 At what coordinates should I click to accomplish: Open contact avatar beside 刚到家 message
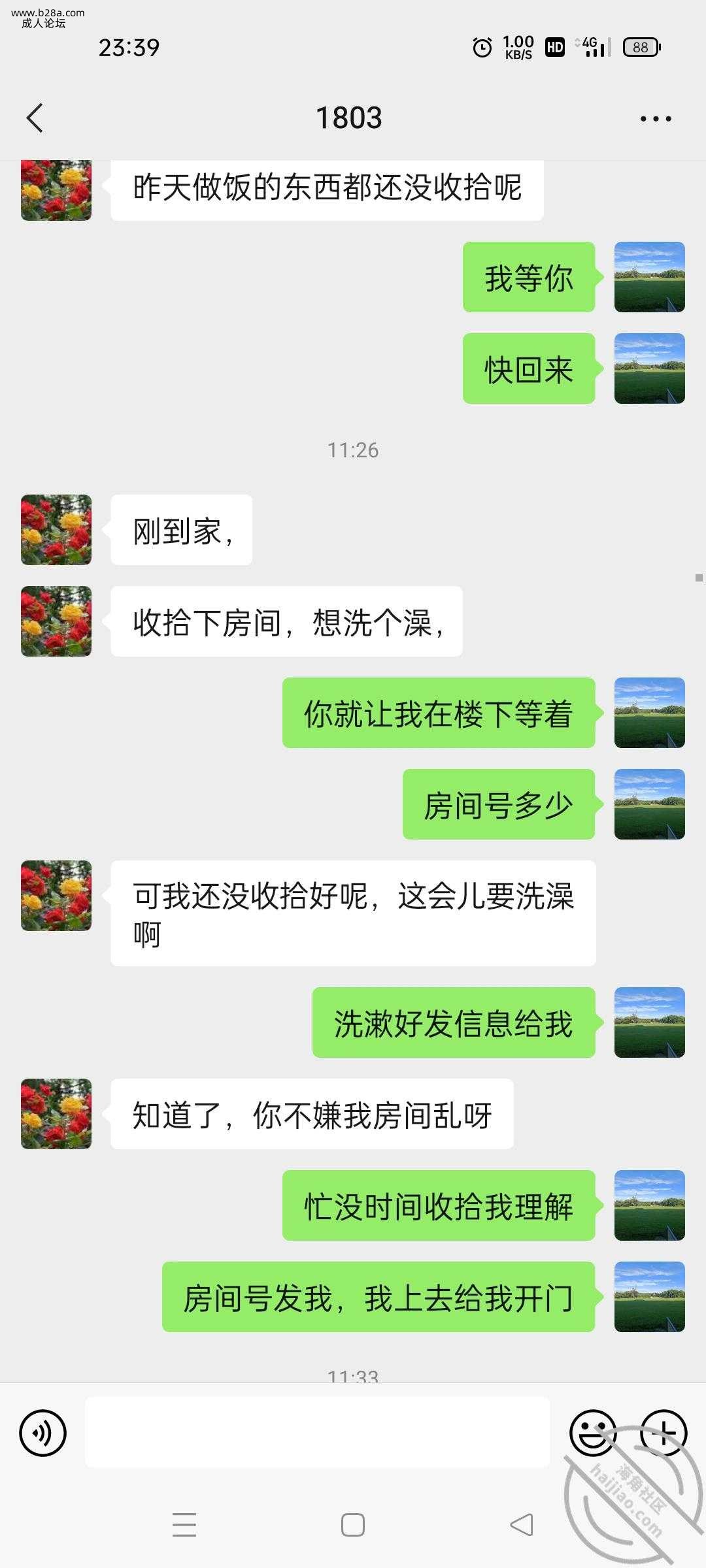tap(56, 530)
